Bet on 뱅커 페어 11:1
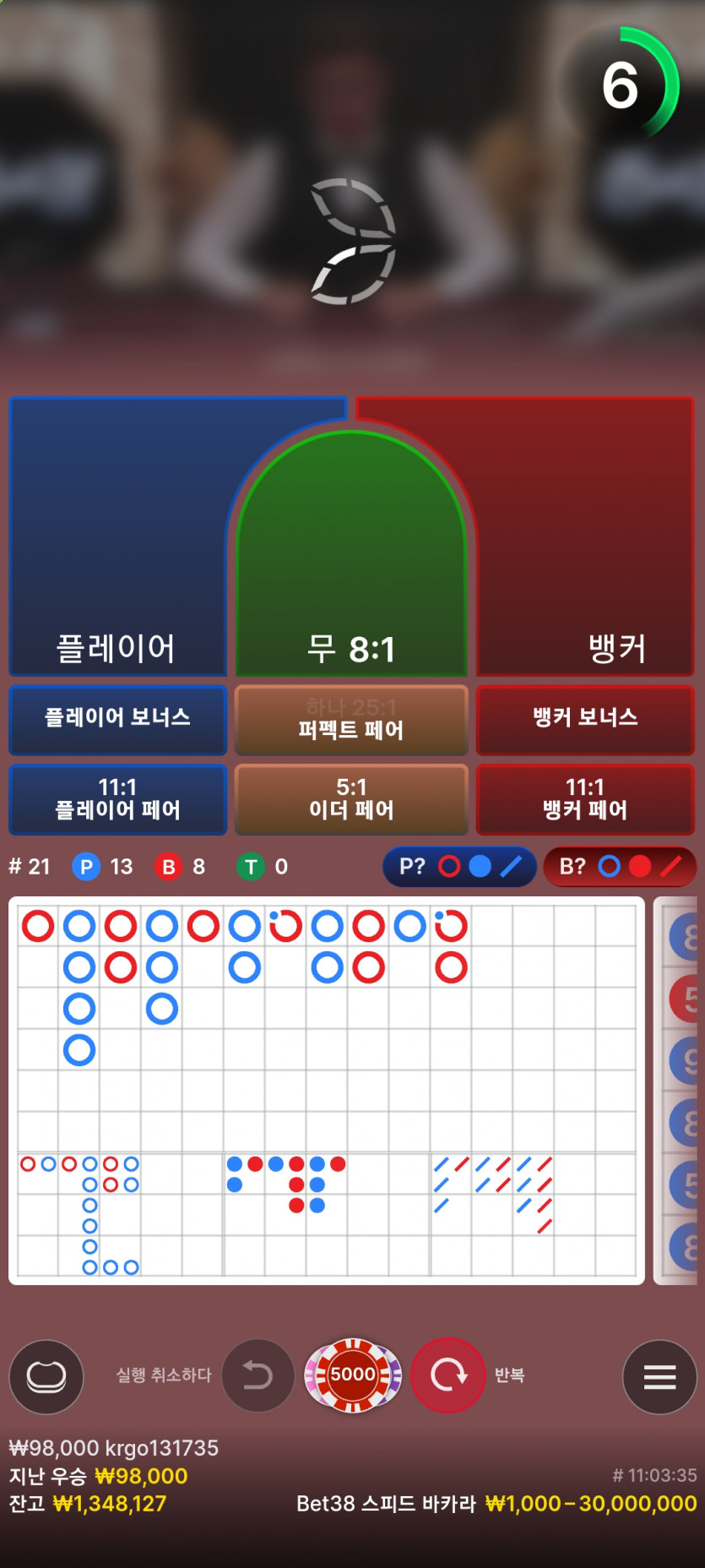Image resolution: width=705 pixels, height=1568 pixels. pos(584,799)
